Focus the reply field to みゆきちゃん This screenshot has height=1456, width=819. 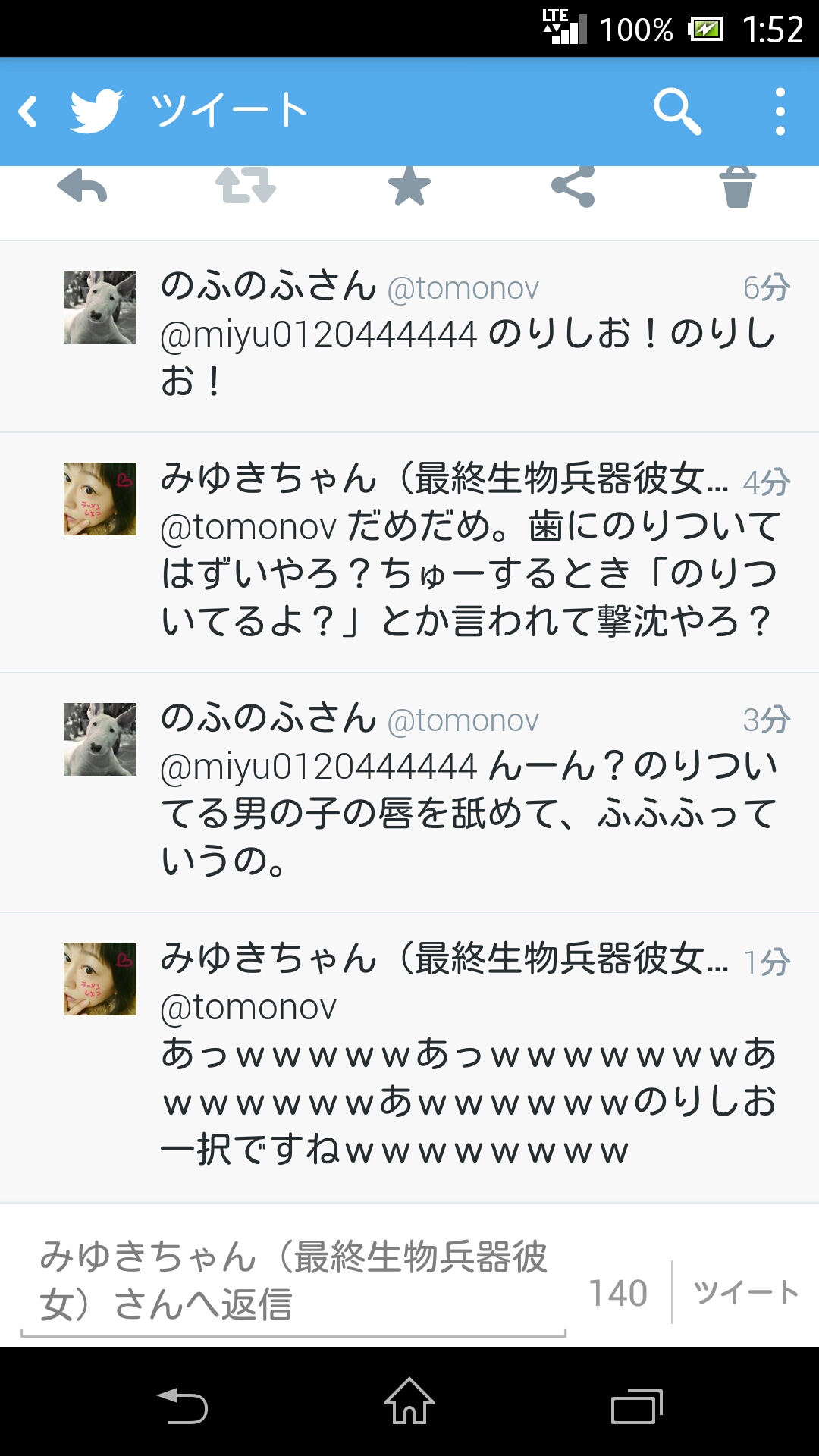294,1282
